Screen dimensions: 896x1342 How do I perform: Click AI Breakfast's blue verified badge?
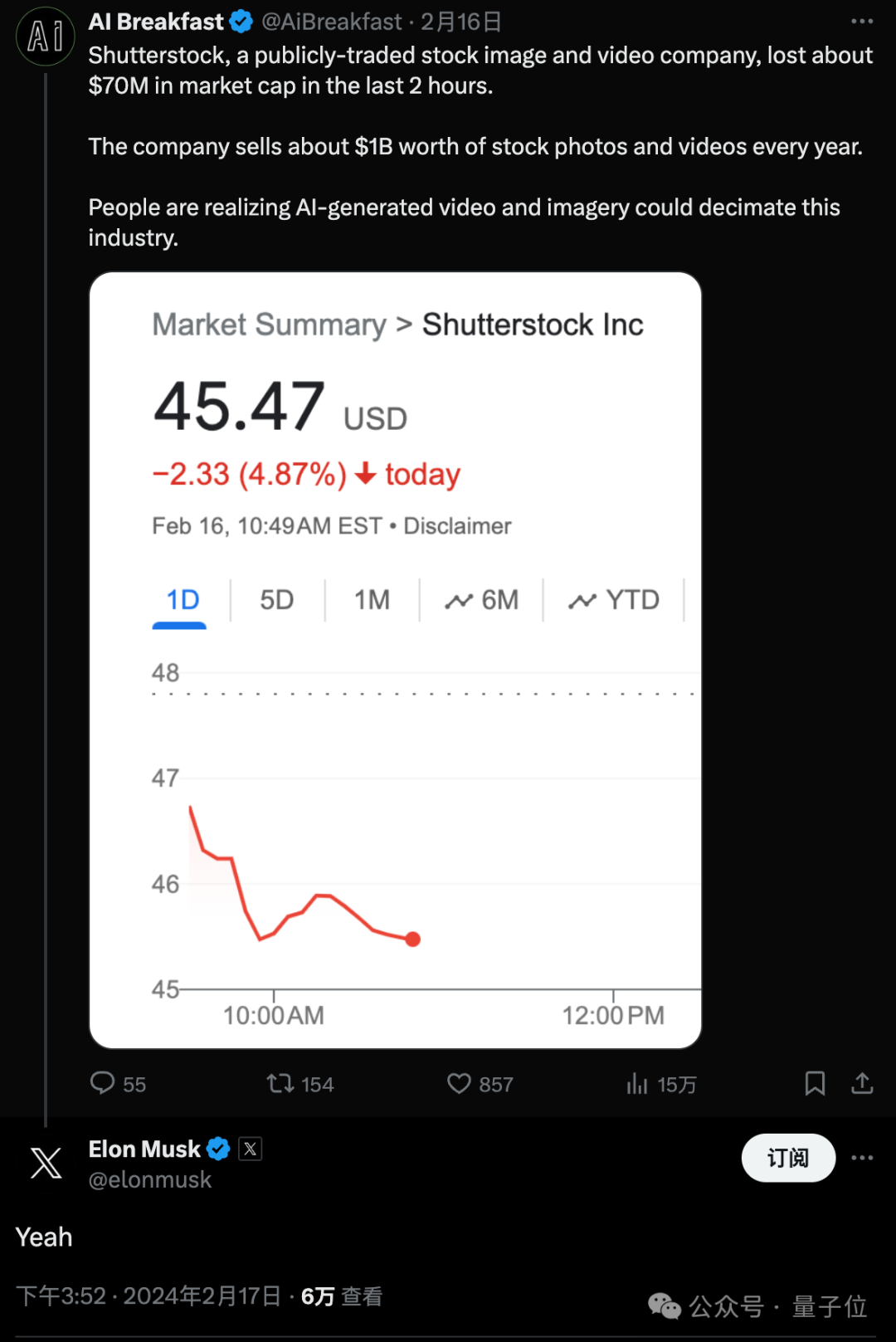tap(240, 22)
